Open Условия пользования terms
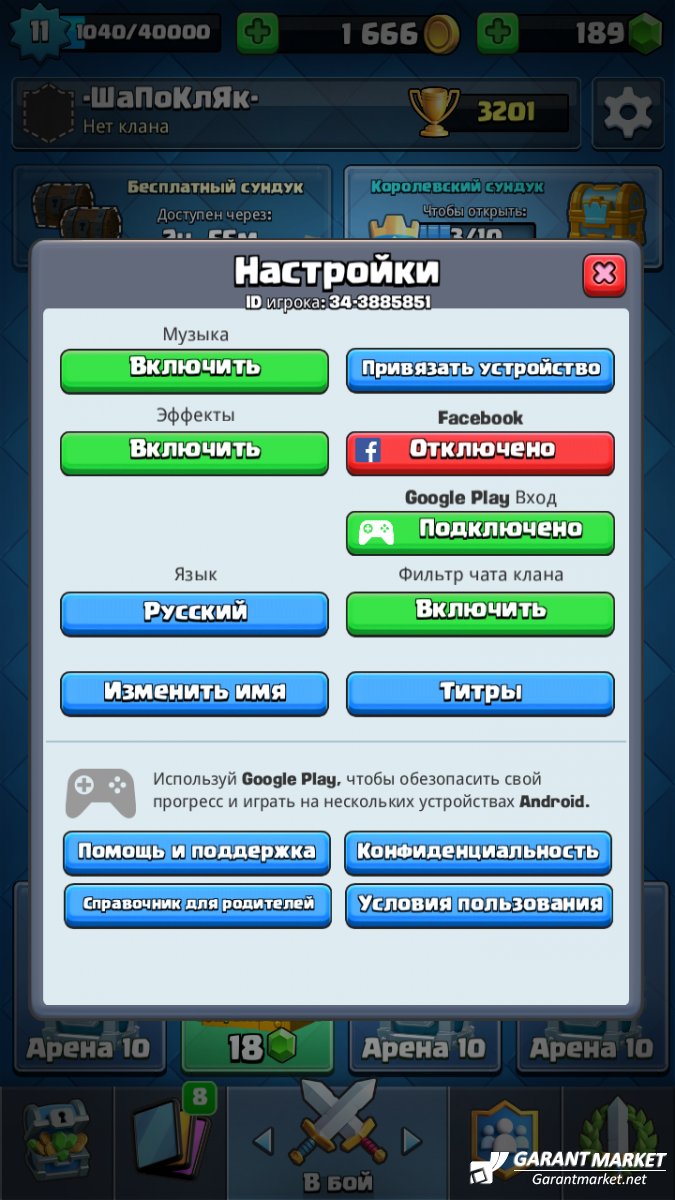The height and width of the screenshot is (1200, 675). pos(478,905)
